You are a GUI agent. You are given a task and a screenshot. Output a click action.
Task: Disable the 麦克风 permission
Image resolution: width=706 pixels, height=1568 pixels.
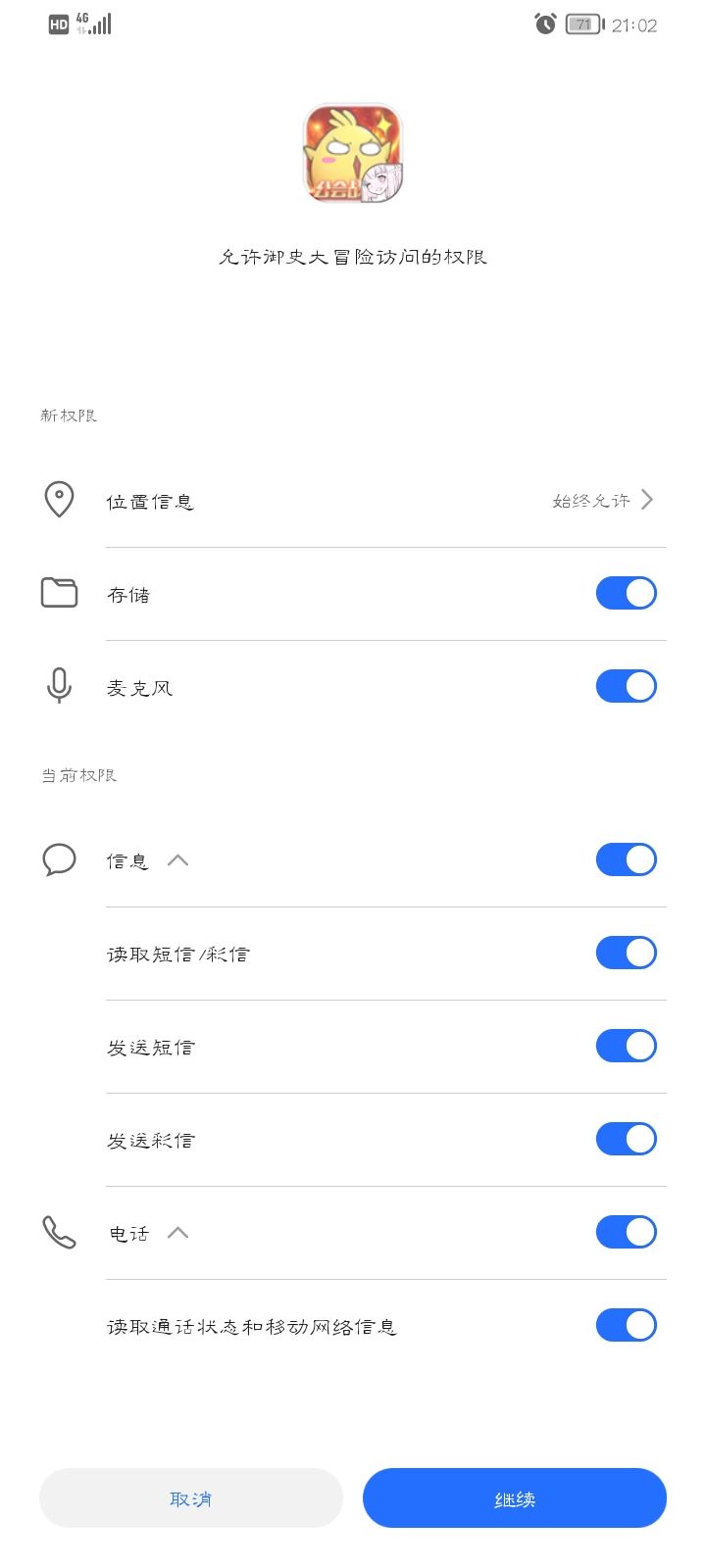(x=626, y=686)
